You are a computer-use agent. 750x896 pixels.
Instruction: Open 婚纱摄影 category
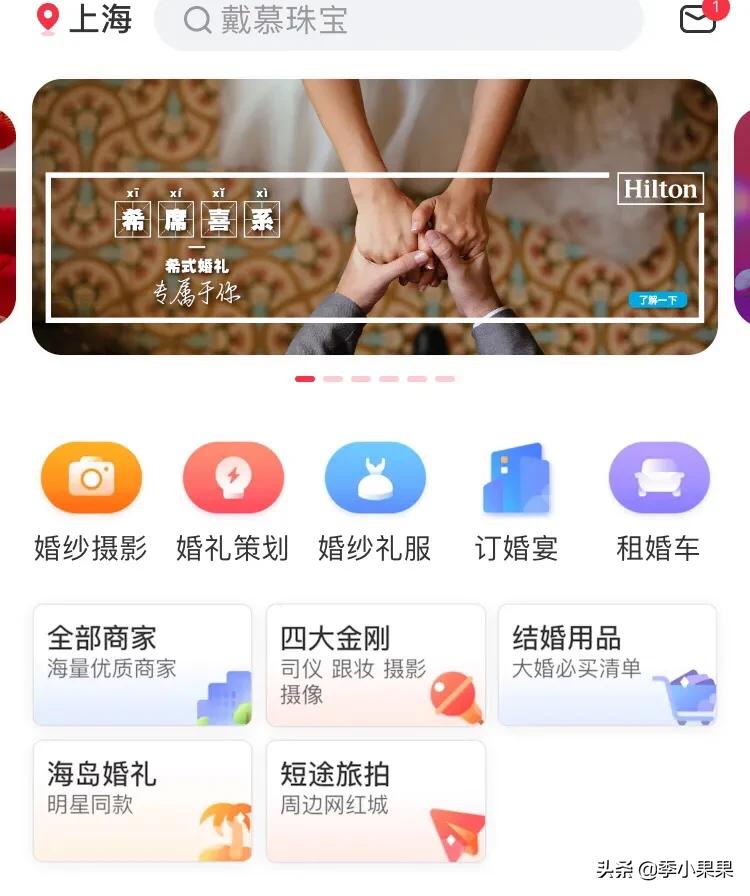pos(91,500)
